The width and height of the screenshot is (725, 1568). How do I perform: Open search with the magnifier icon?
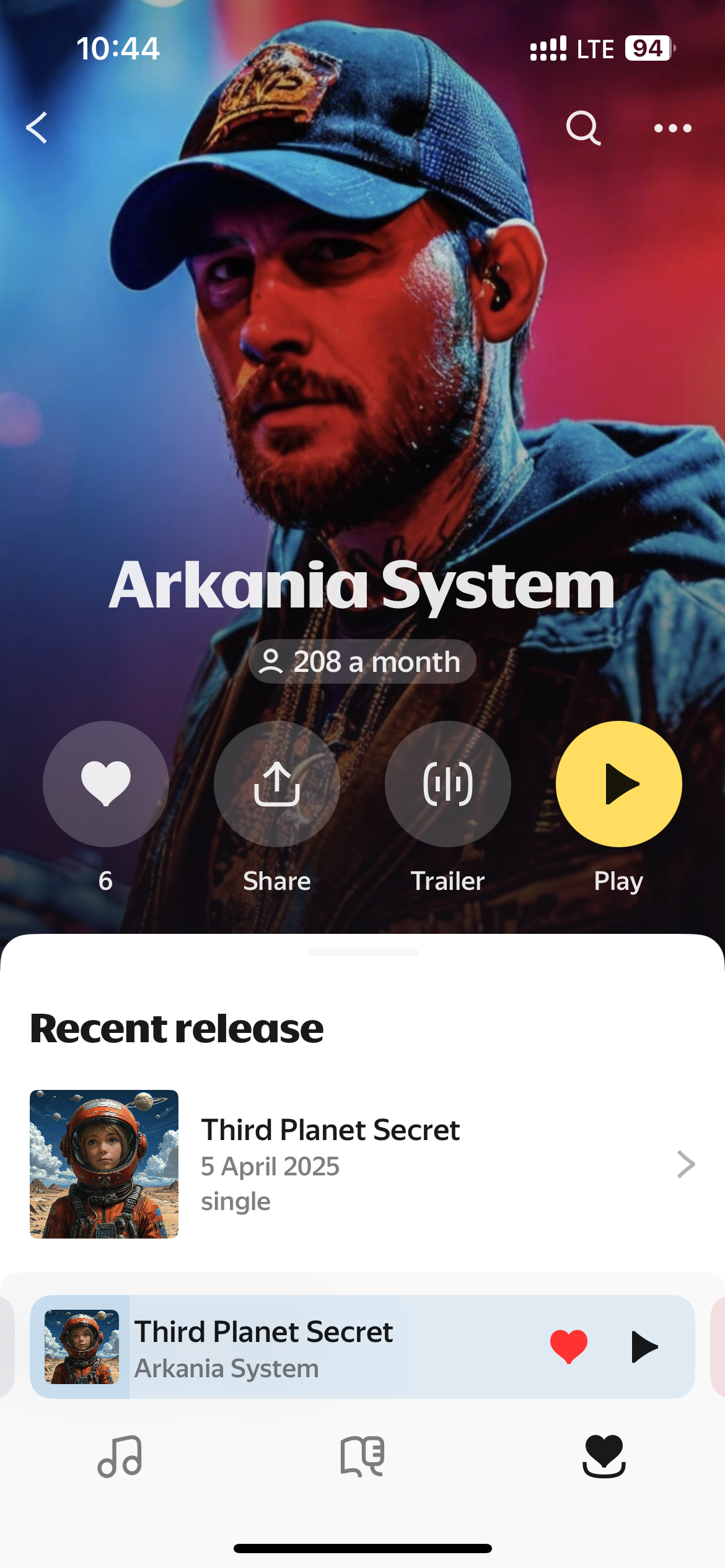point(582,128)
